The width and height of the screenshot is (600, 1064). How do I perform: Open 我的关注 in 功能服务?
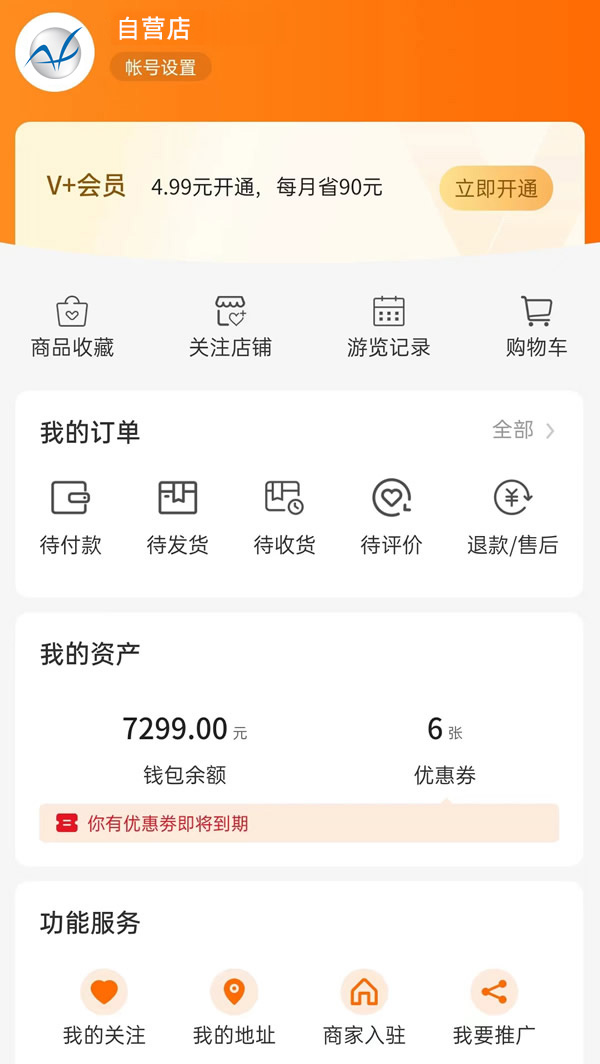point(104,1007)
